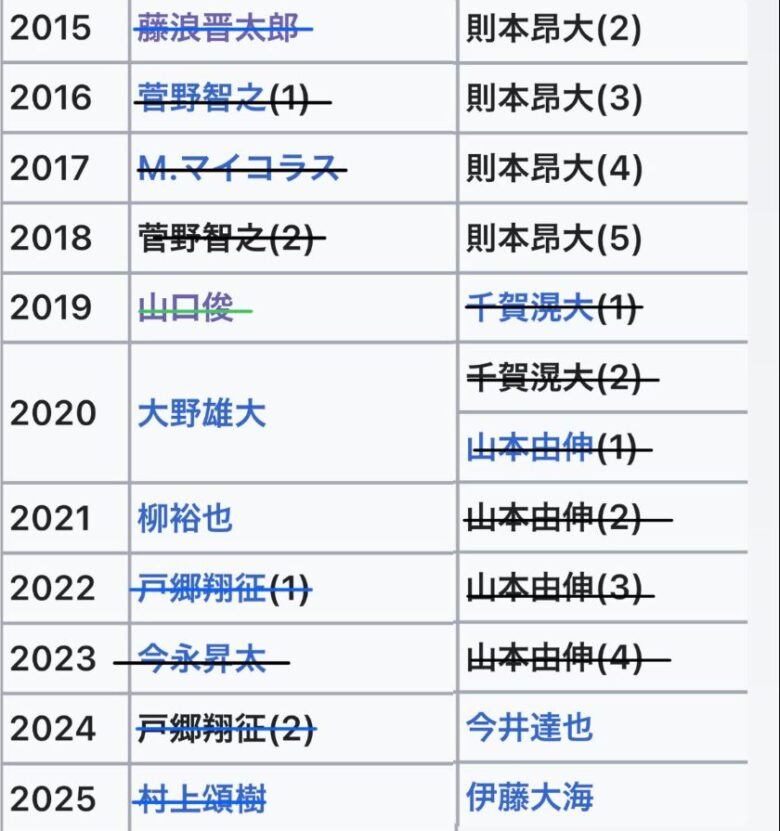Tap the M.マイコラス link
The height and width of the screenshot is (831, 780).
tap(238, 169)
